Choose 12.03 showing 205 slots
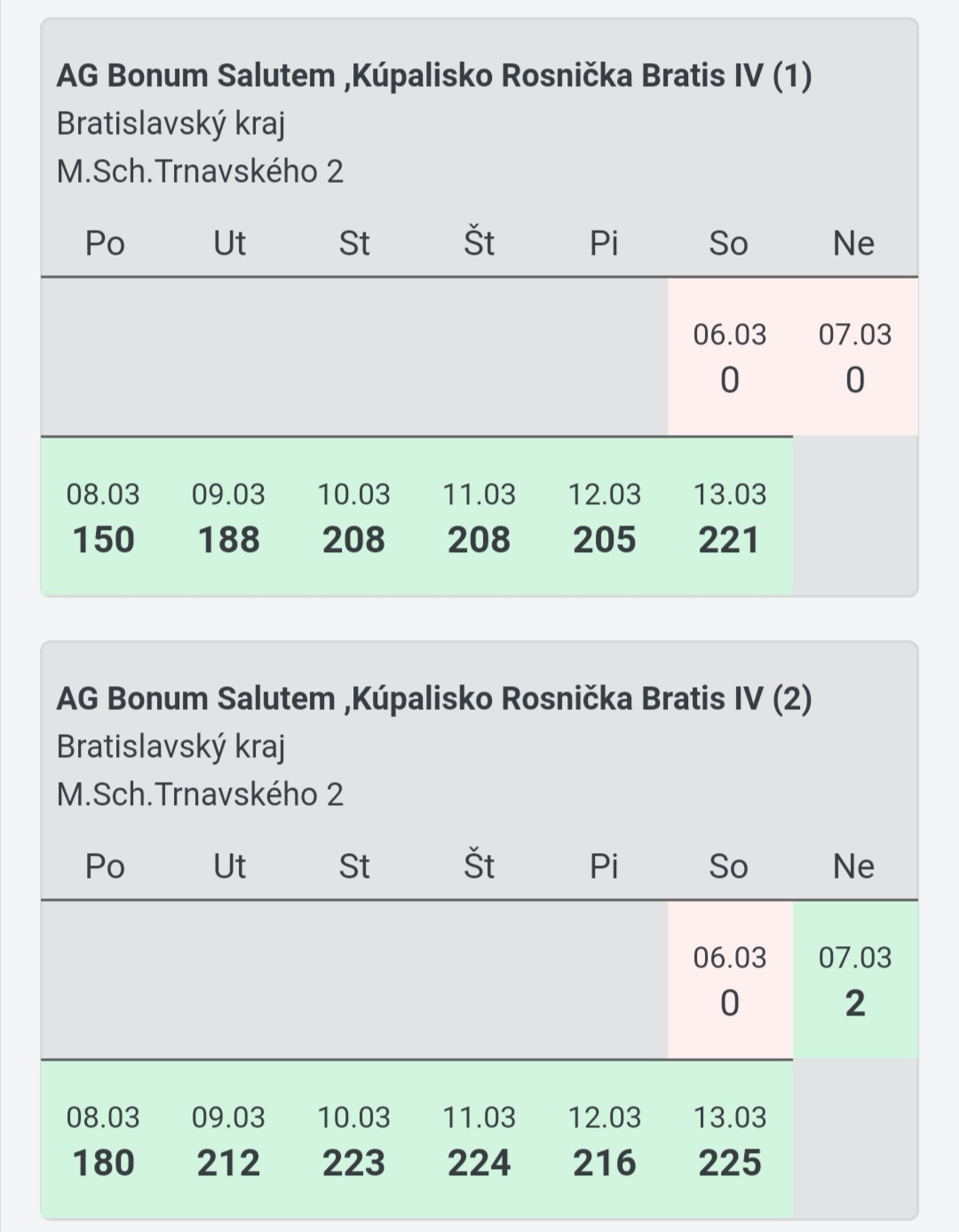Viewport: 959px width, 1232px height. coord(604,517)
